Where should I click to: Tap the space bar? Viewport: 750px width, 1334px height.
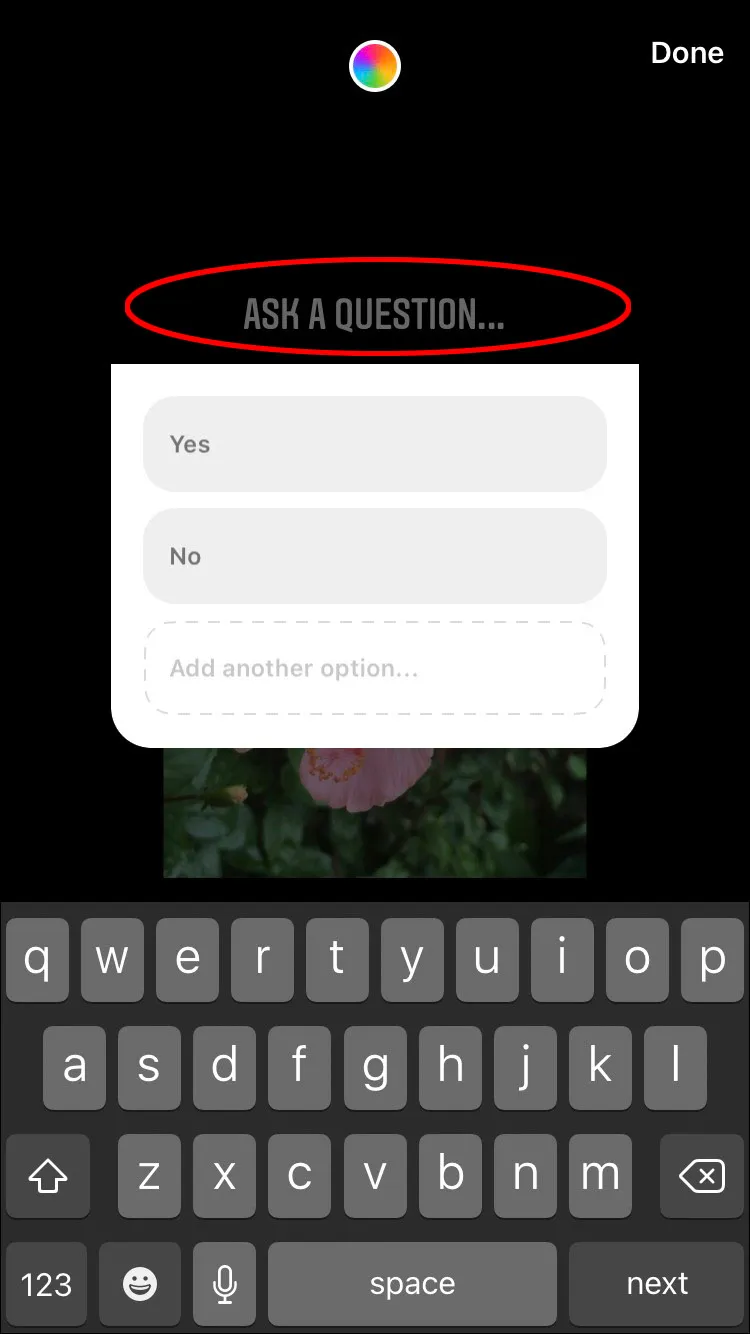click(x=412, y=1283)
